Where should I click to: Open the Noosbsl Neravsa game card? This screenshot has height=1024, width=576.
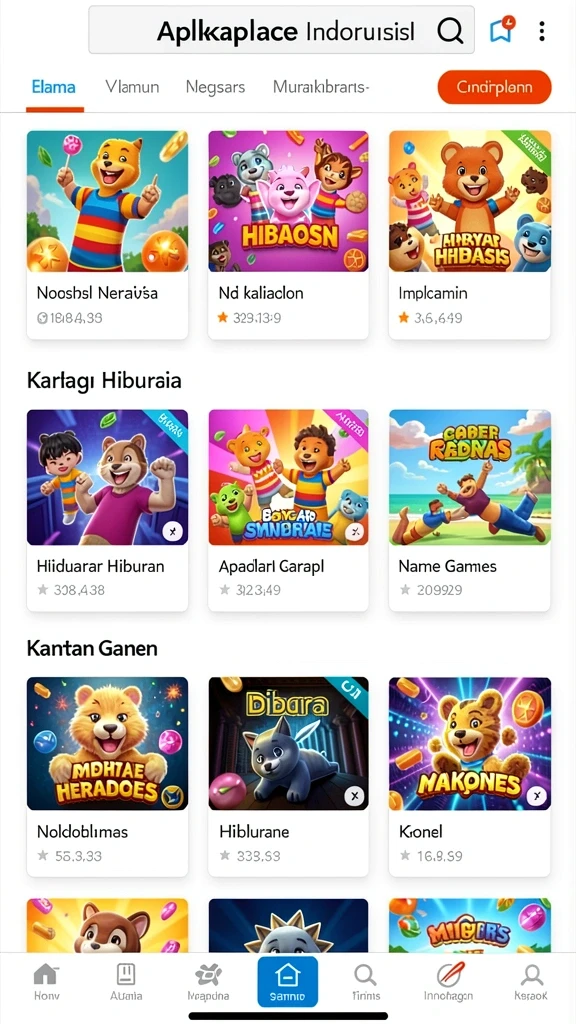point(107,234)
